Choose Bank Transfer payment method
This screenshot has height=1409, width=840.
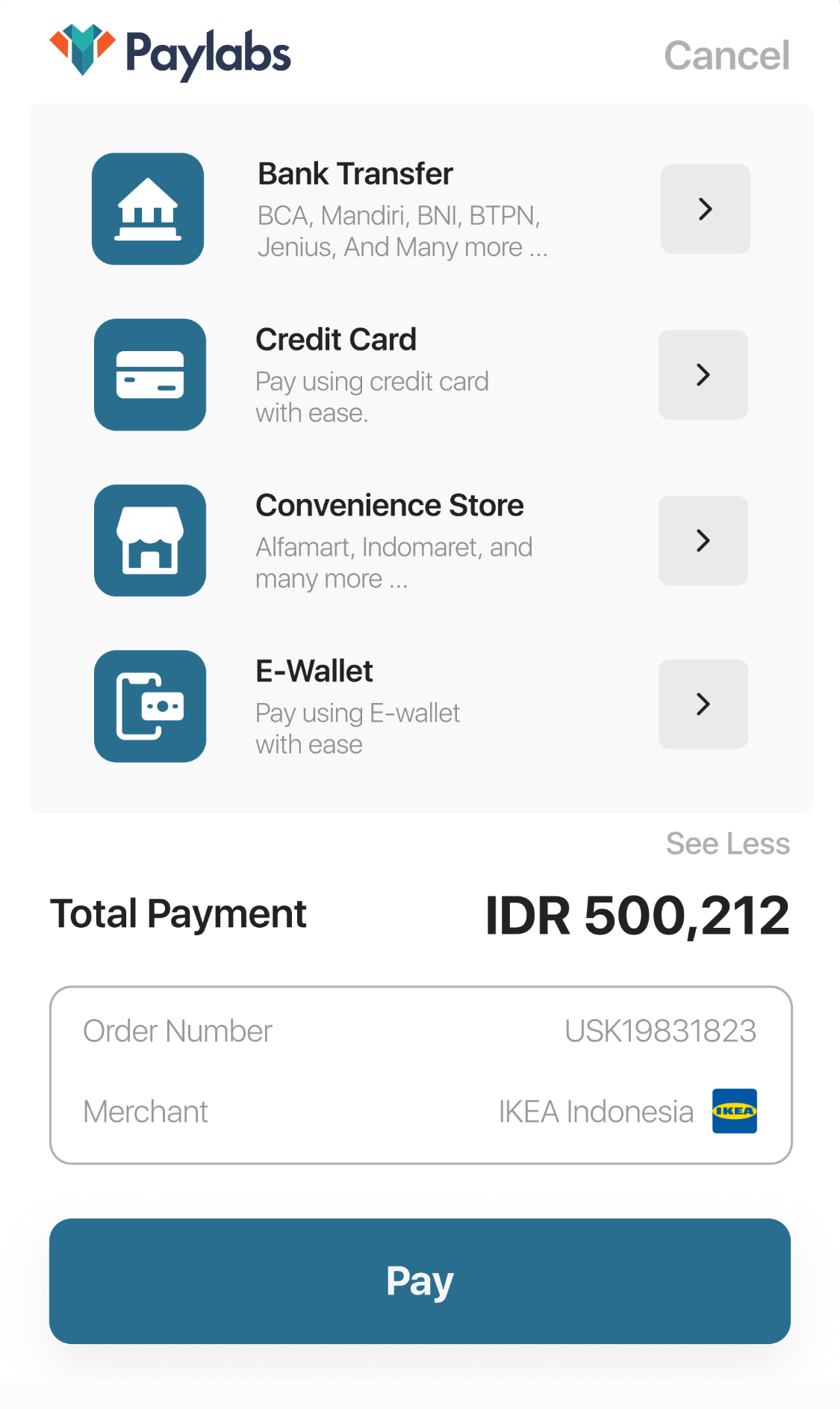tap(420, 209)
